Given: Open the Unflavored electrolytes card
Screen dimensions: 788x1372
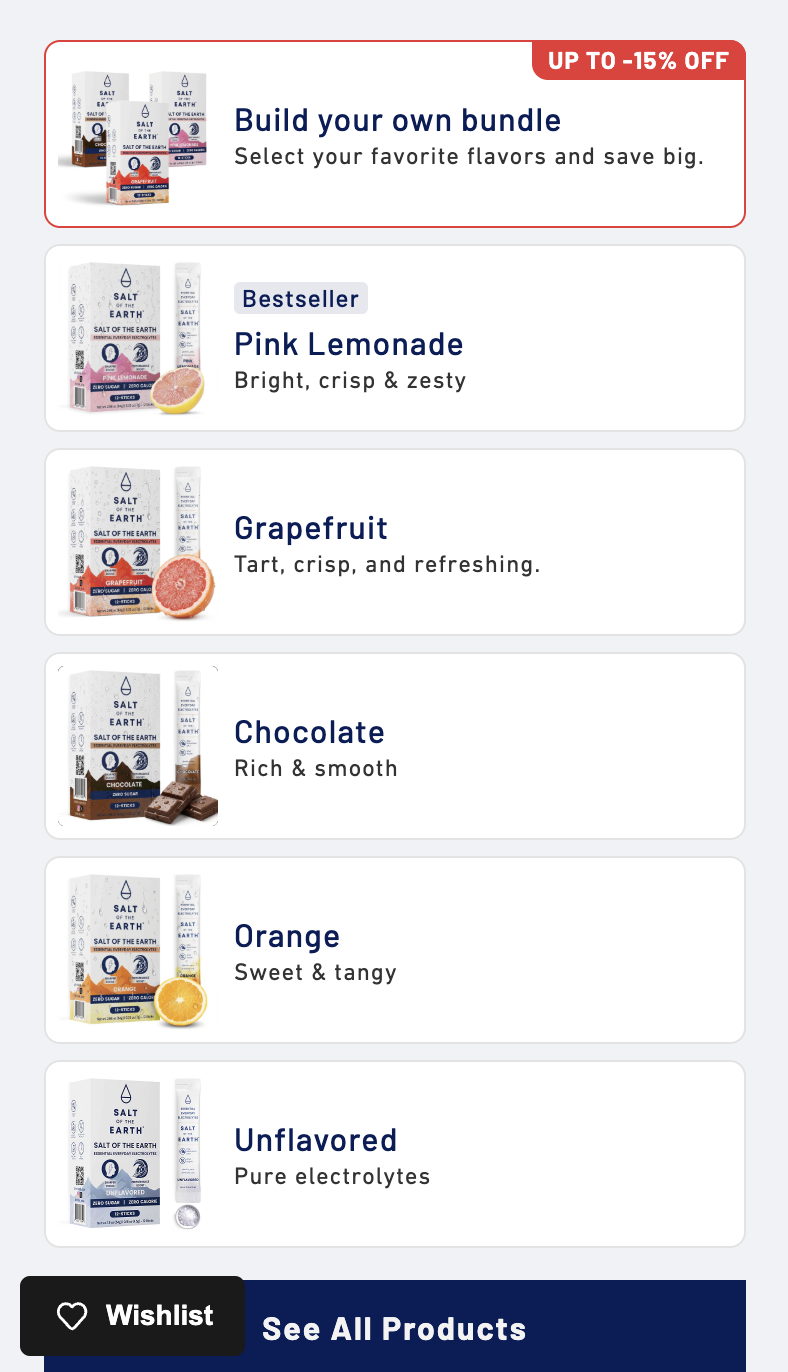Looking at the screenshot, I should pyautogui.click(x=395, y=1155).
